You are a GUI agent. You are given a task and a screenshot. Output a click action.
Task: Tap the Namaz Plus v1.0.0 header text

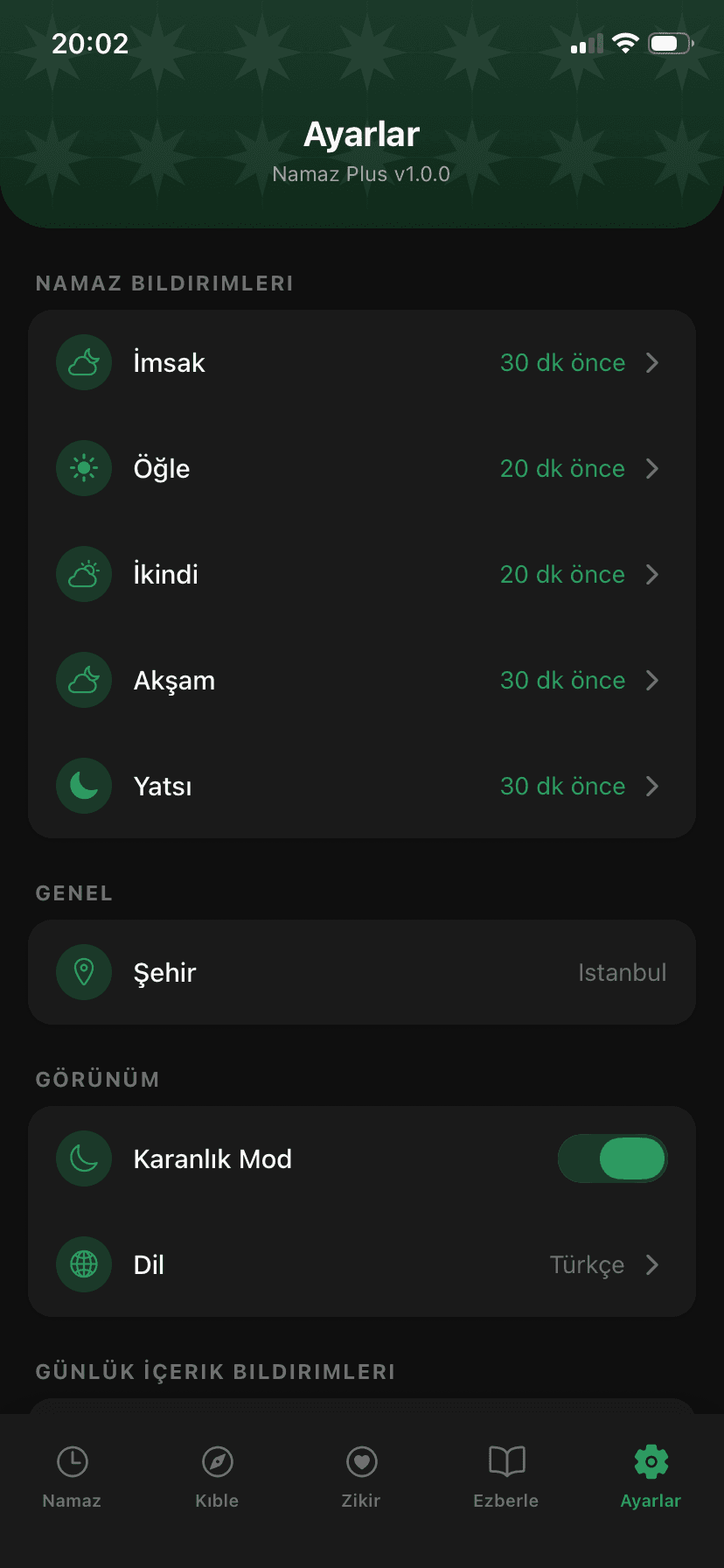(x=361, y=173)
